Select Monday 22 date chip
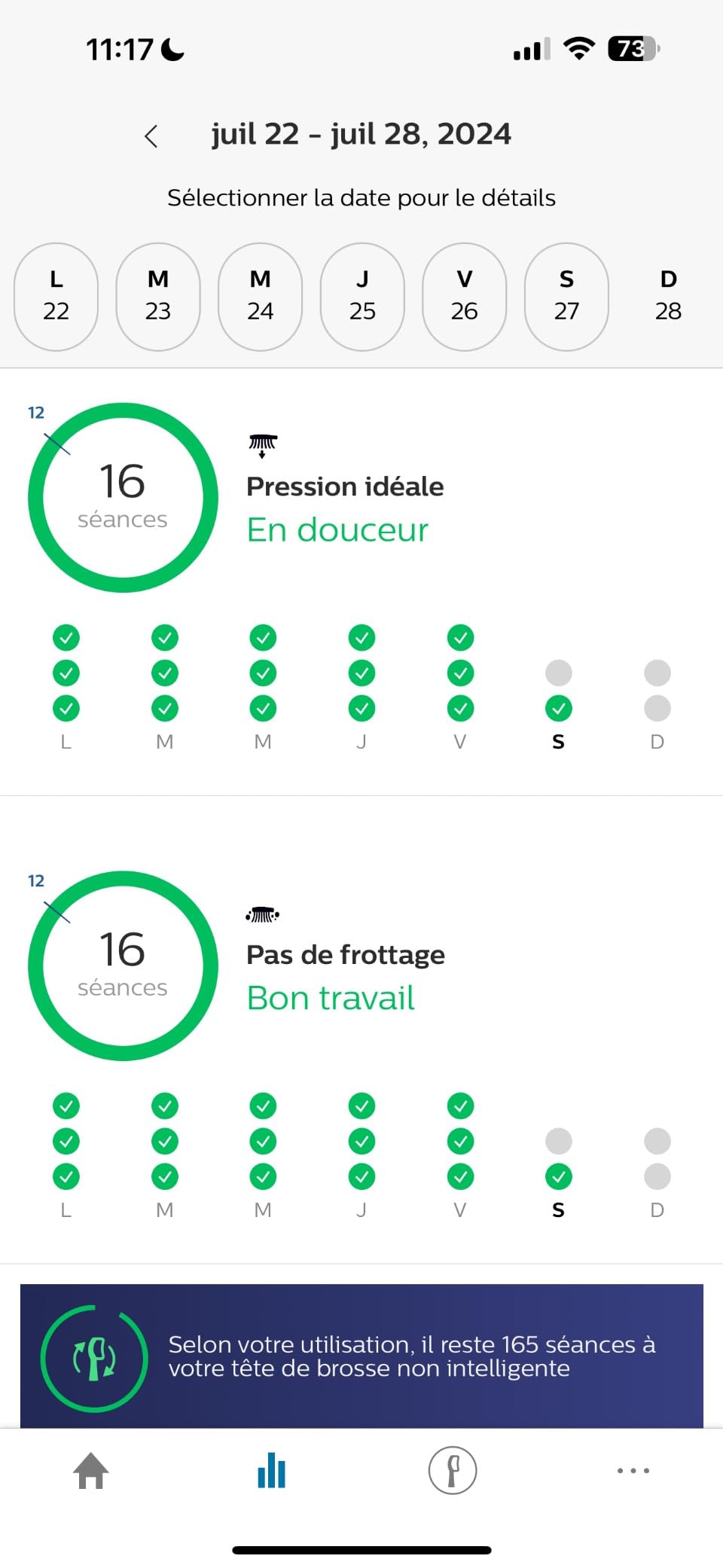The height and width of the screenshot is (1568, 723). click(x=56, y=297)
